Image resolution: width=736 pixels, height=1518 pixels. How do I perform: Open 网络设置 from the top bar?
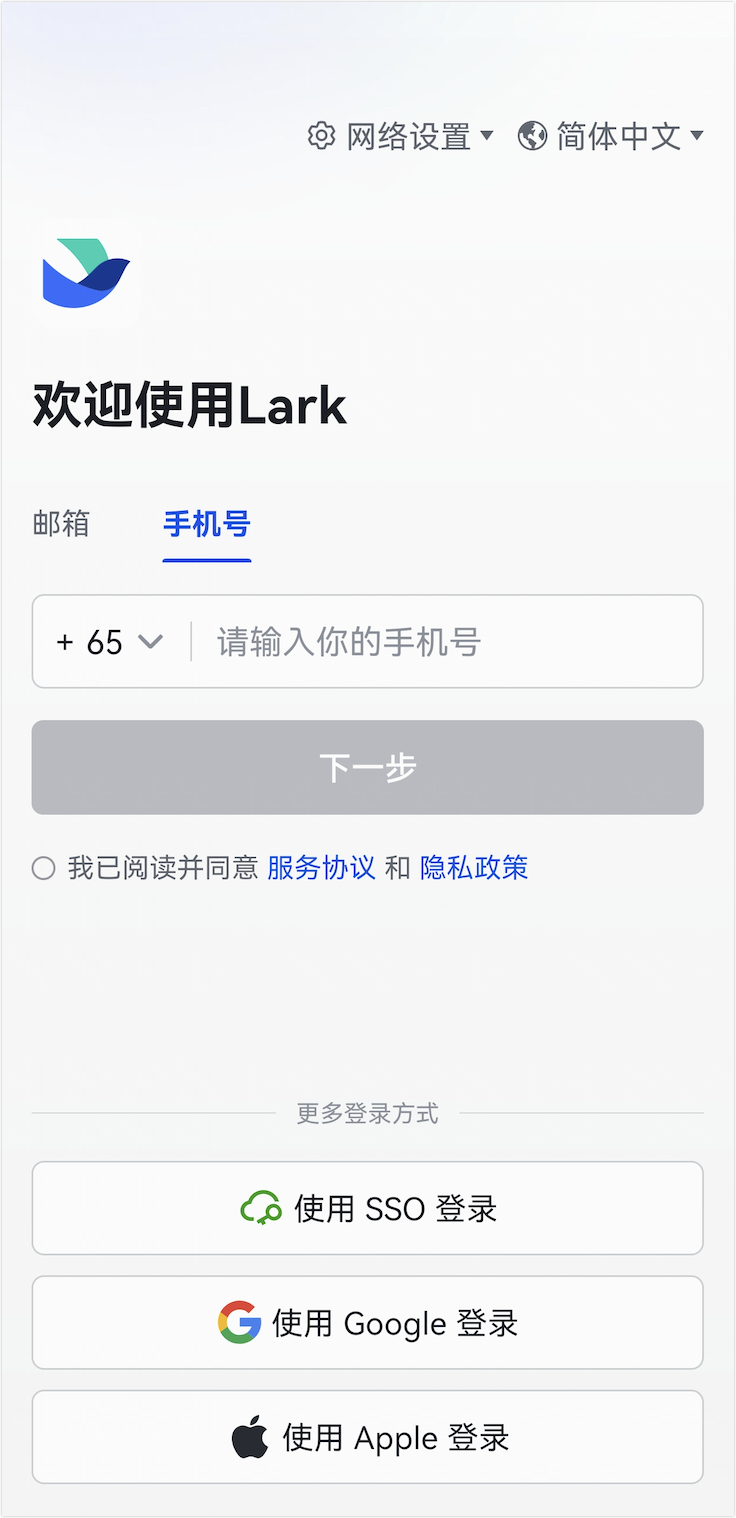coord(408,136)
